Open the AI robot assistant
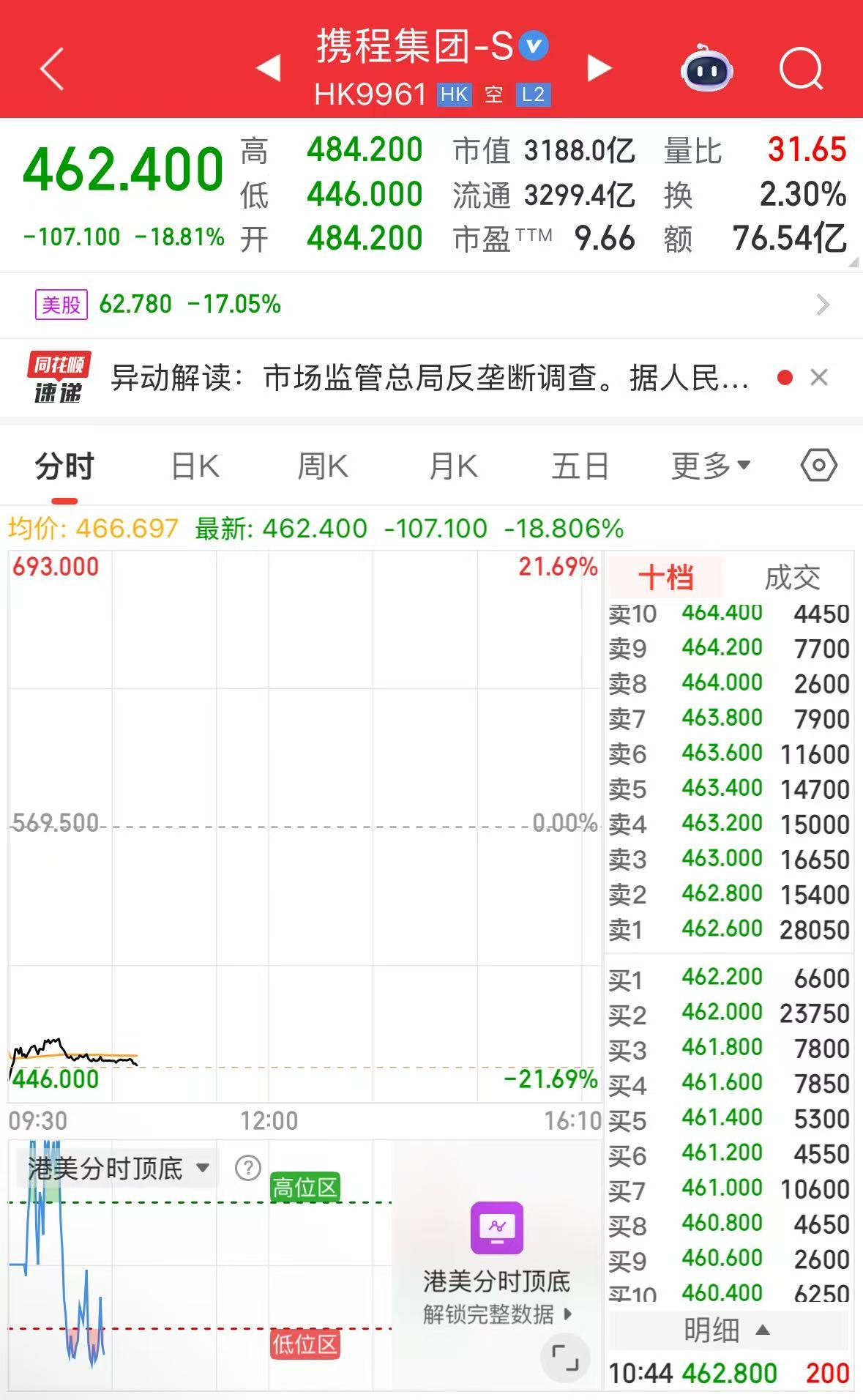Image resolution: width=863 pixels, height=1400 pixels. coord(705,68)
